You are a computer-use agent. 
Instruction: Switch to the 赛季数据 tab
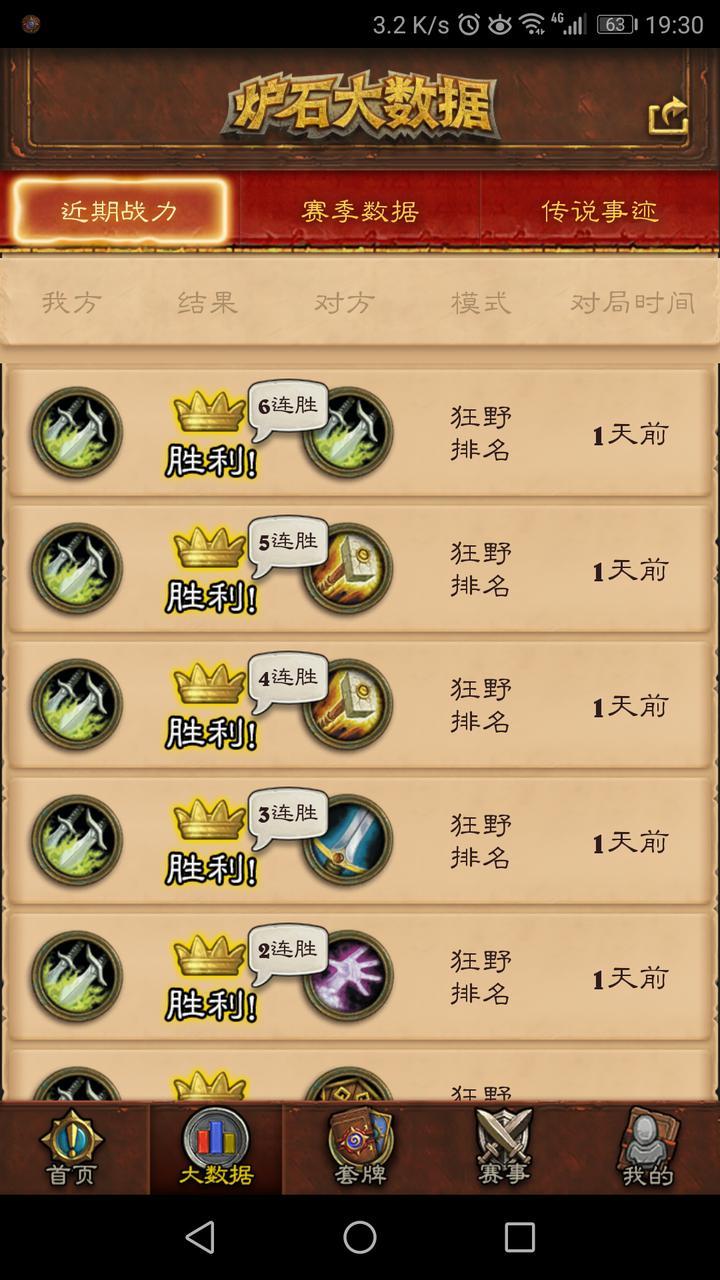(360, 211)
